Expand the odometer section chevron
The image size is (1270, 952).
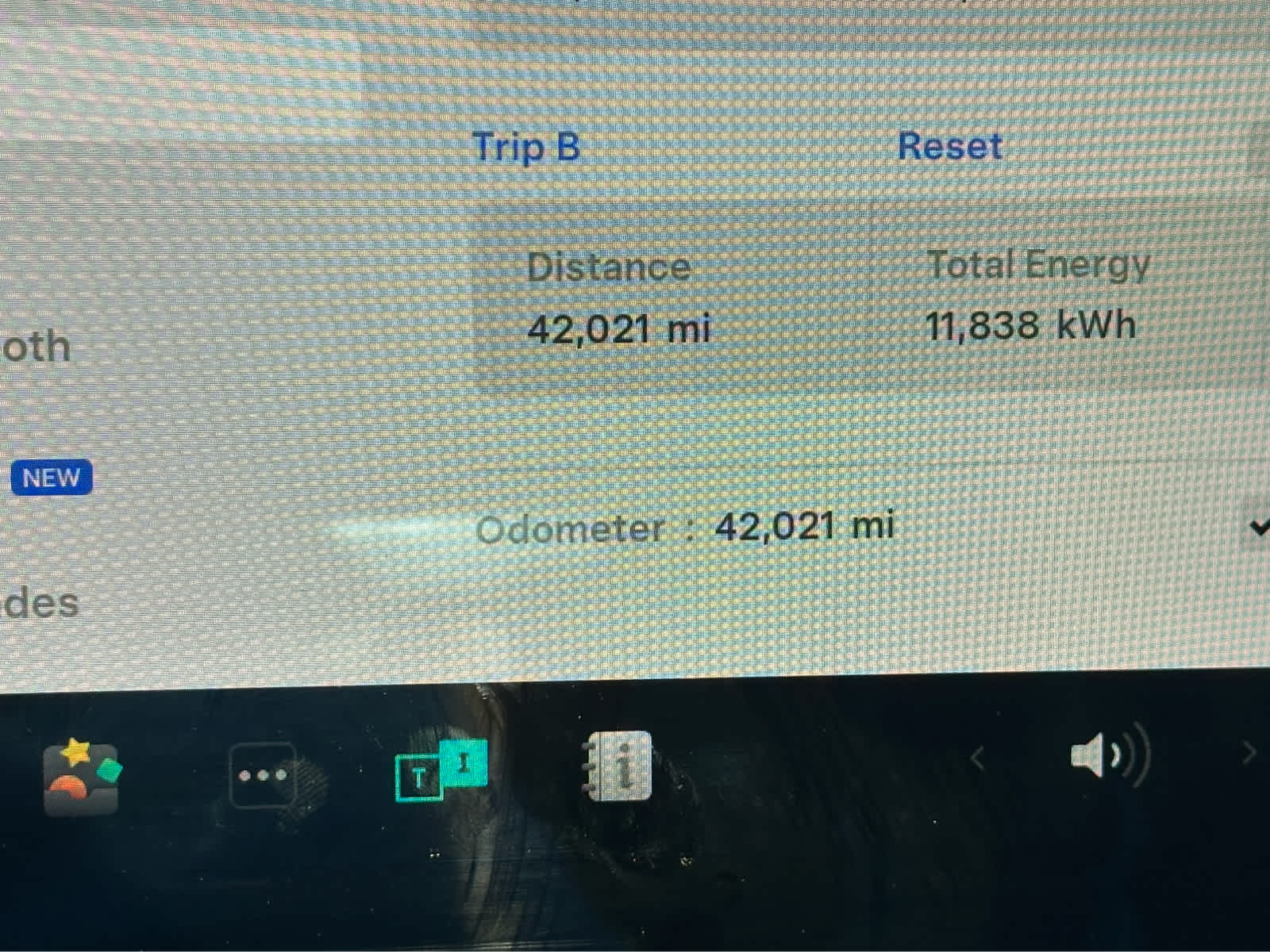click(1258, 527)
